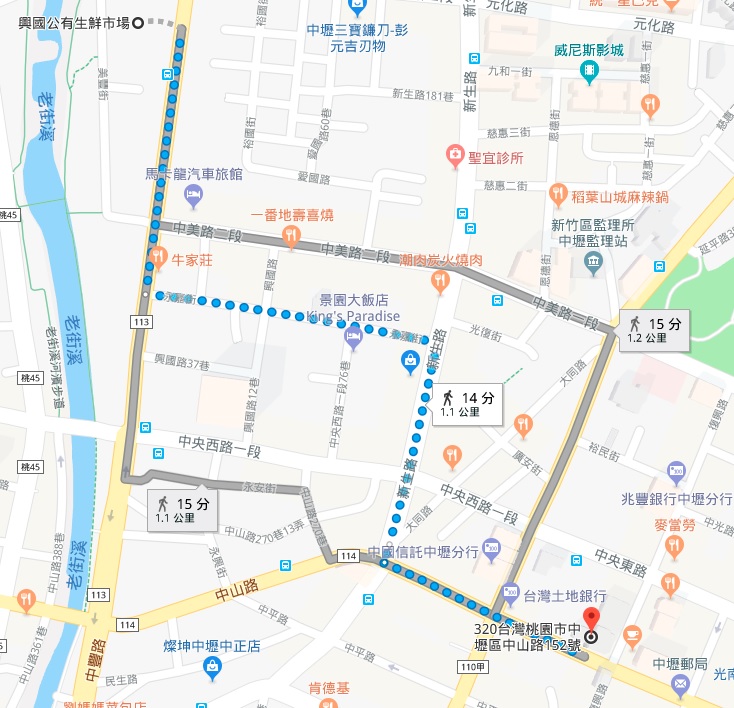Open 一番地壽喜燒 restaurant marker
The height and width of the screenshot is (708, 734).
point(290,236)
